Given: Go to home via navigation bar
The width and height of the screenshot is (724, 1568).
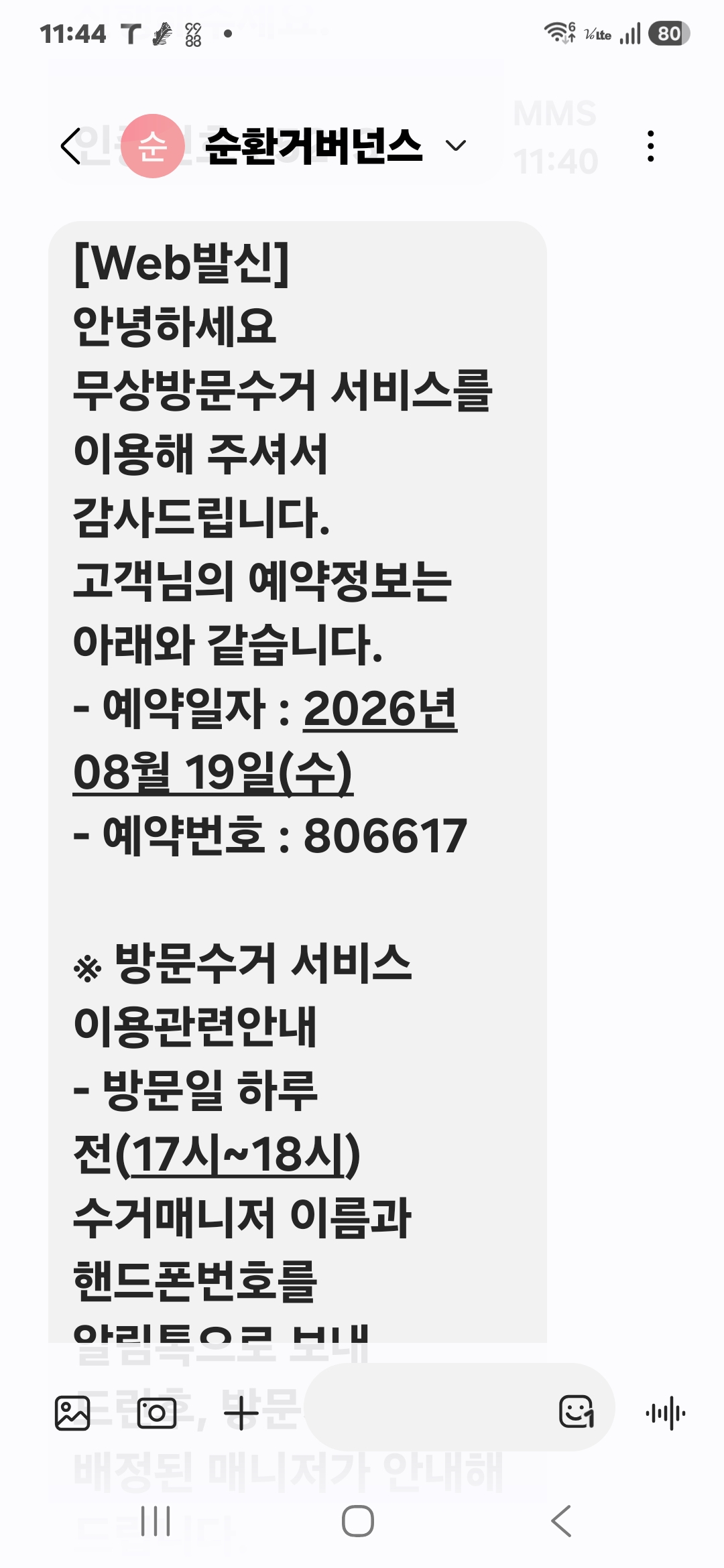Looking at the screenshot, I should [358, 1521].
